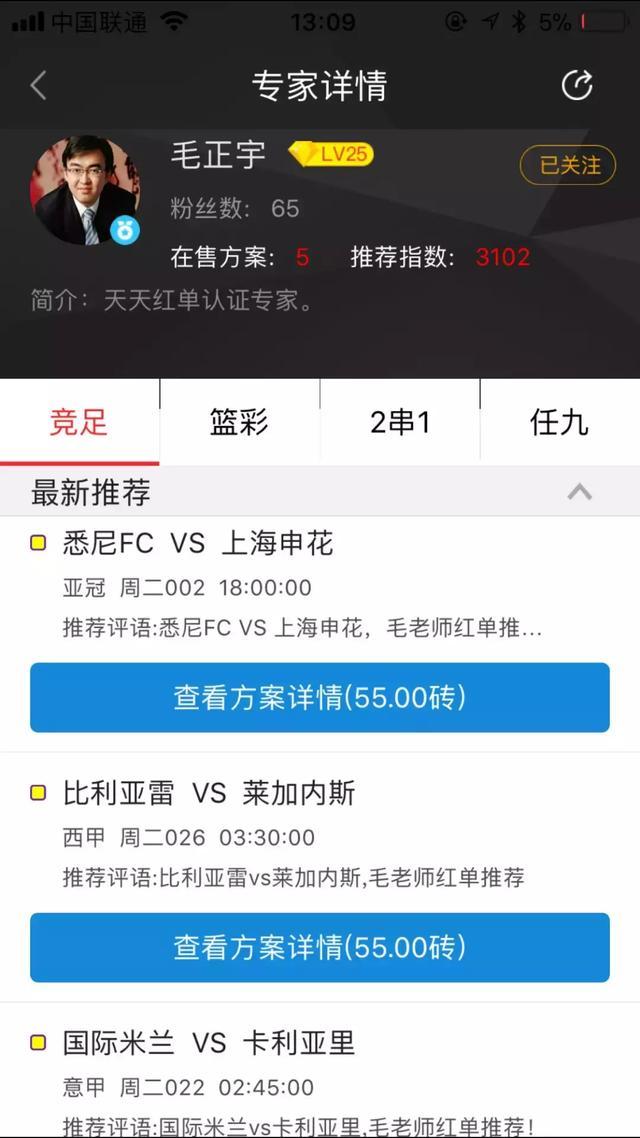The height and width of the screenshot is (1138, 640).
Task: Switch to the 篮彩 tab
Action: (x=239, y=422)
